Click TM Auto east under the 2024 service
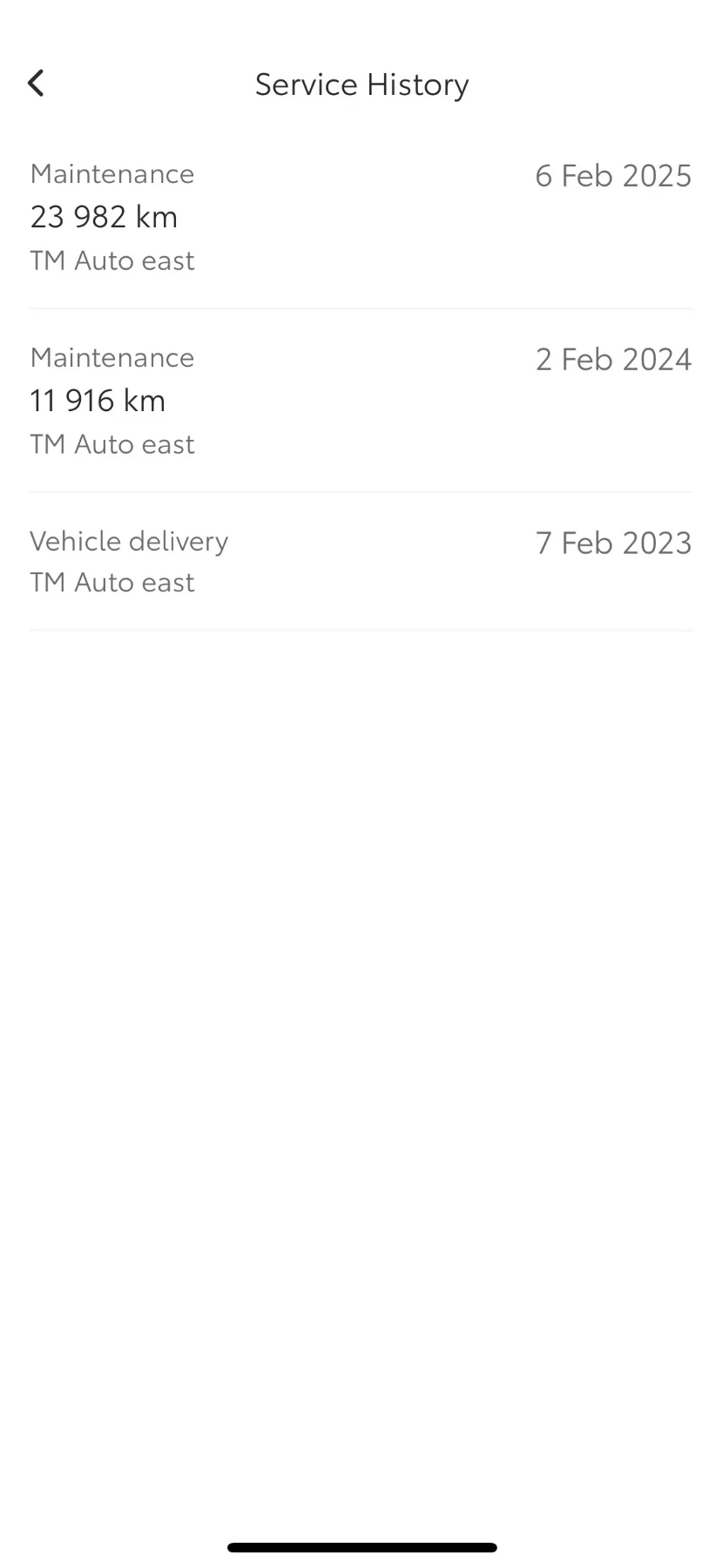 pos(111,443)
